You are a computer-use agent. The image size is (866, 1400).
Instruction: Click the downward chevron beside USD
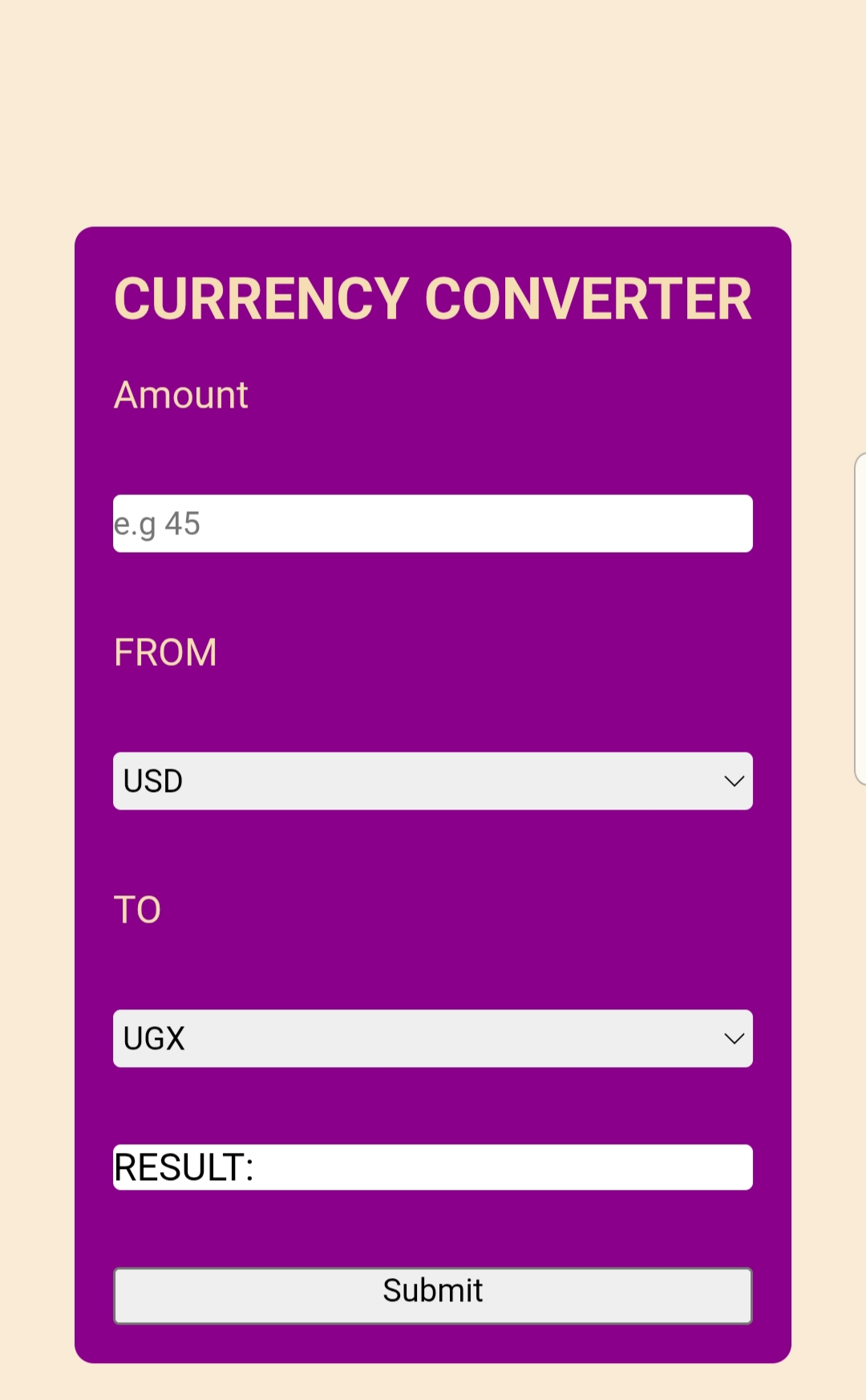coord(734,781)
